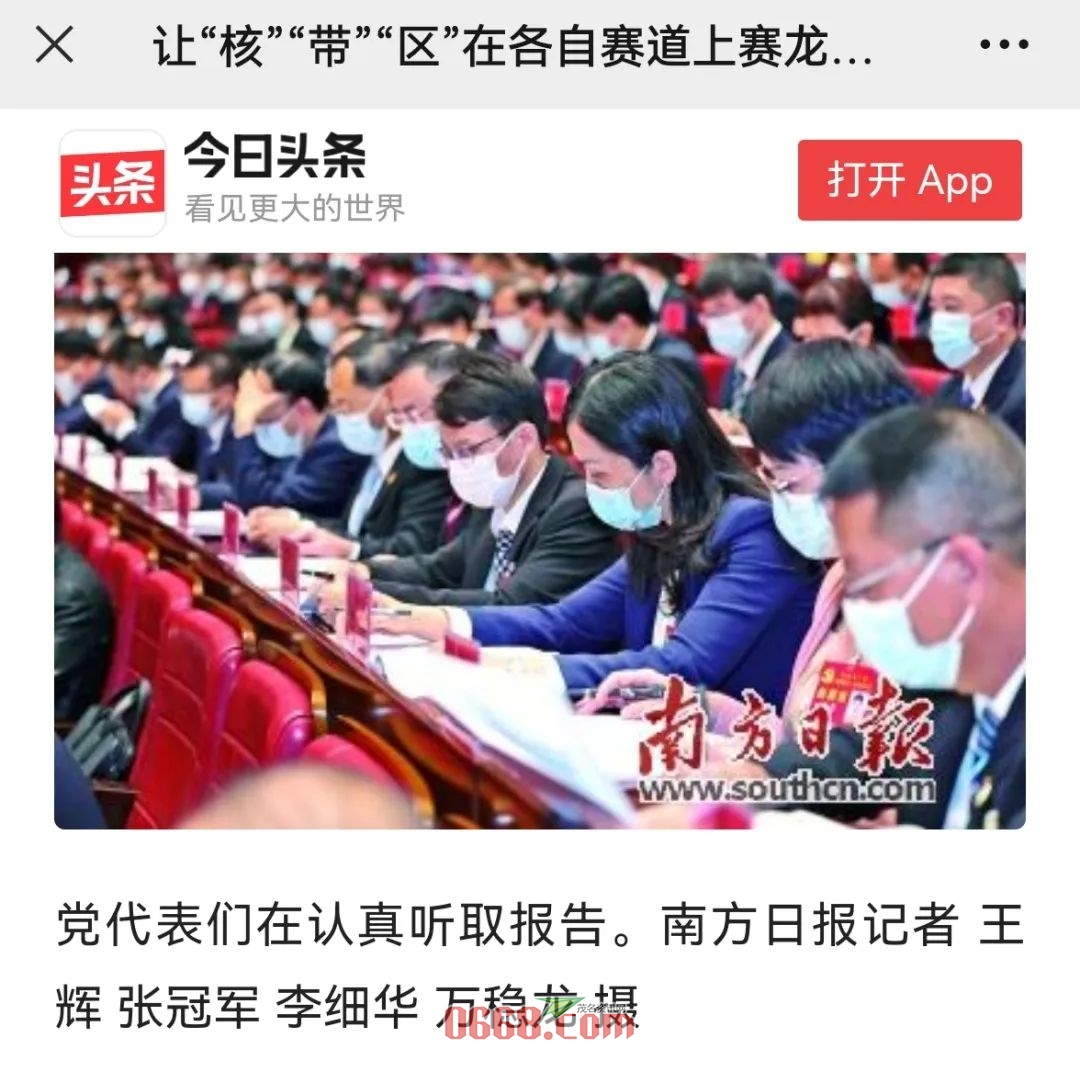Image resolution: width=1080 pixels, height=1066 pixels.
Task: Tap the 打开 App button
Action: tap(909, 181)
